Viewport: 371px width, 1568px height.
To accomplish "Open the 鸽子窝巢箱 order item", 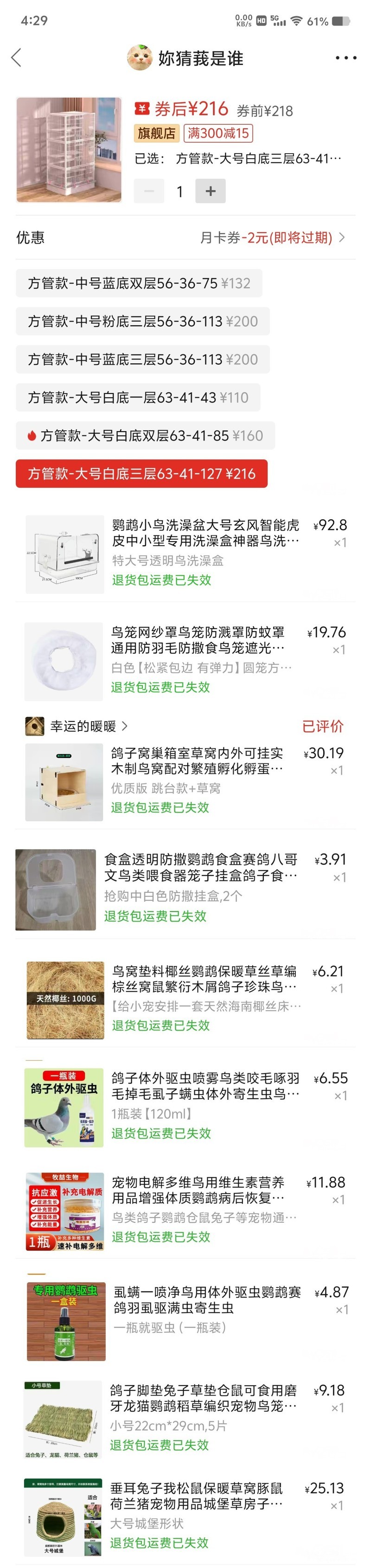I will pyautogui.click(x=197, y=761).
